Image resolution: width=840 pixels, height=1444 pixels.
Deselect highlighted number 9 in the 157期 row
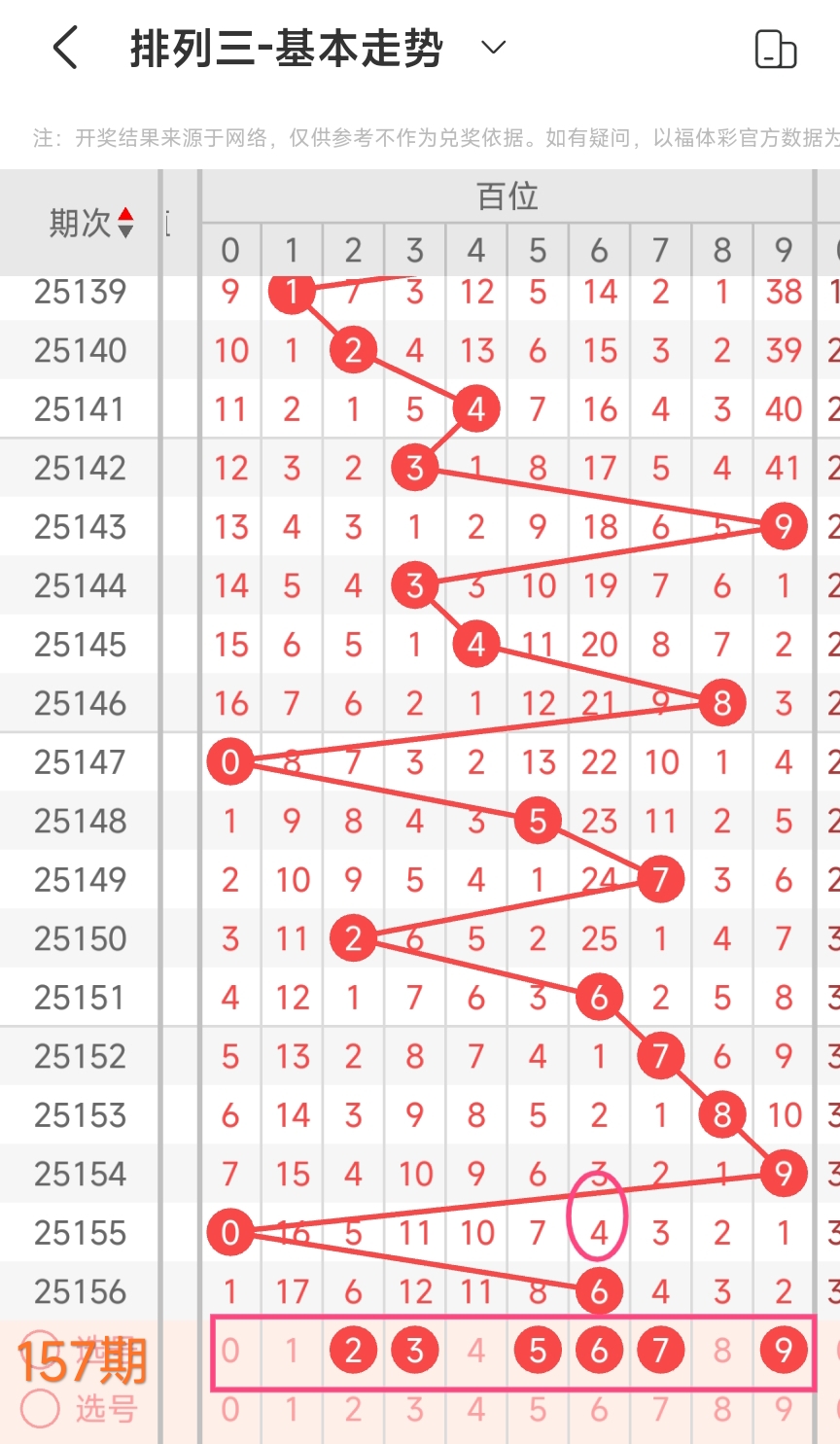784,1351
